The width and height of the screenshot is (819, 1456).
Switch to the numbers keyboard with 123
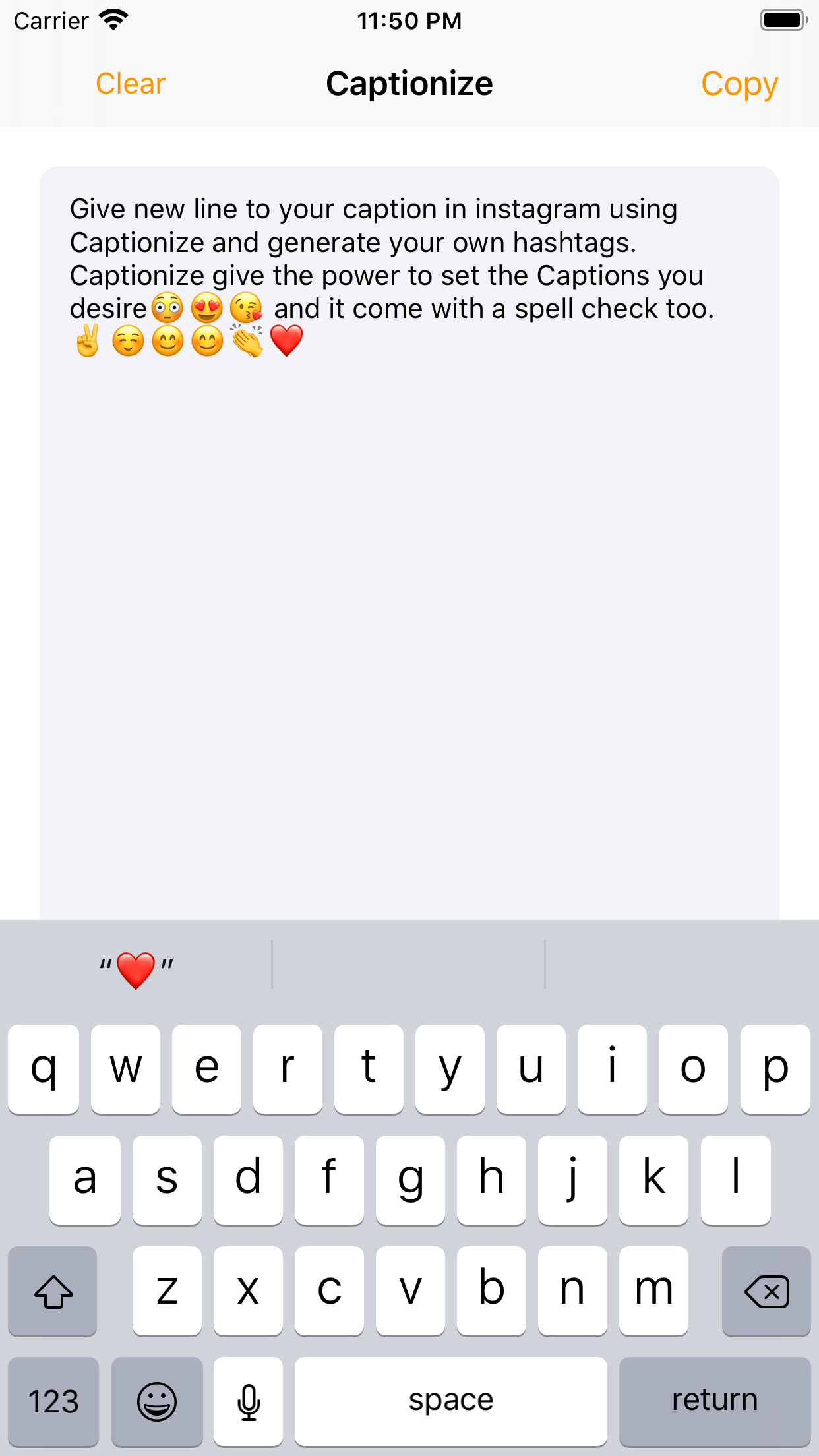pos(53,1400)
